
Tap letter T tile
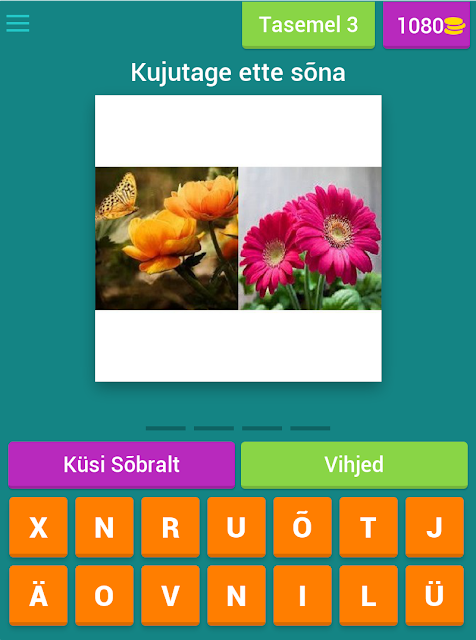tap(368, 527)
